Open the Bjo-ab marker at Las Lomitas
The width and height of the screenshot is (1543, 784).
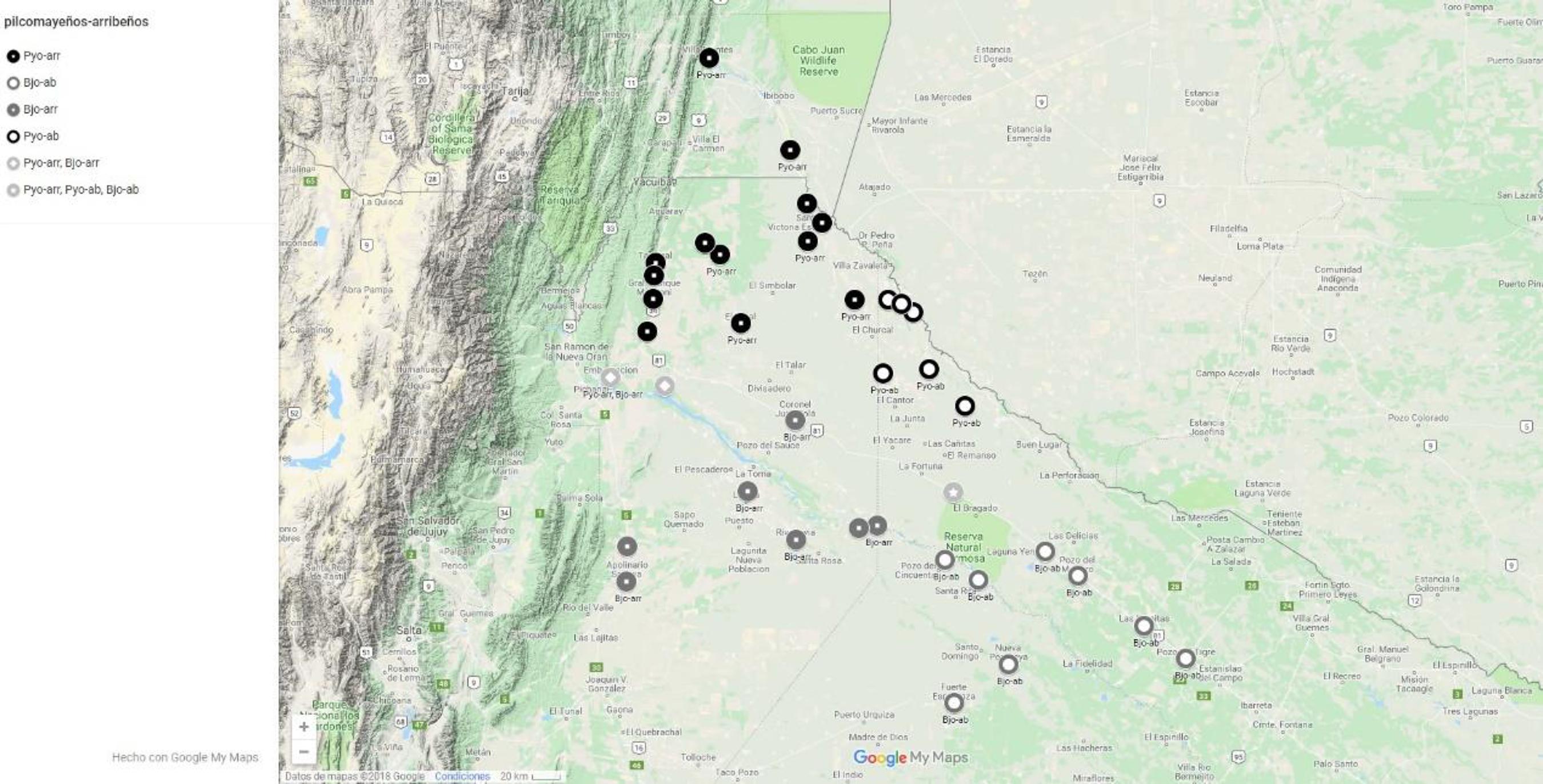tap(1144, 626)
